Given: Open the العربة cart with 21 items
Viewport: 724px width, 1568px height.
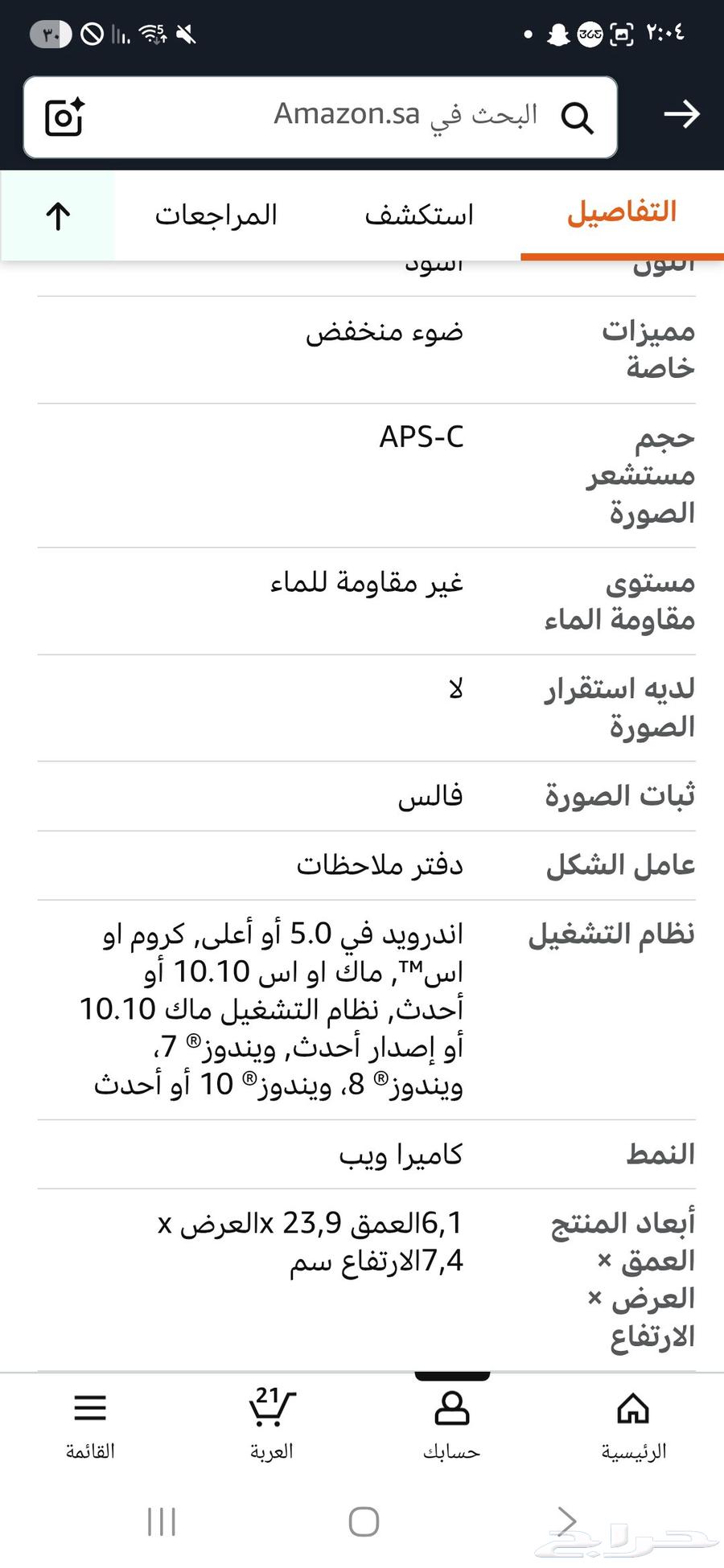Looking at the screenshot, I should [x=271, y=1425].
